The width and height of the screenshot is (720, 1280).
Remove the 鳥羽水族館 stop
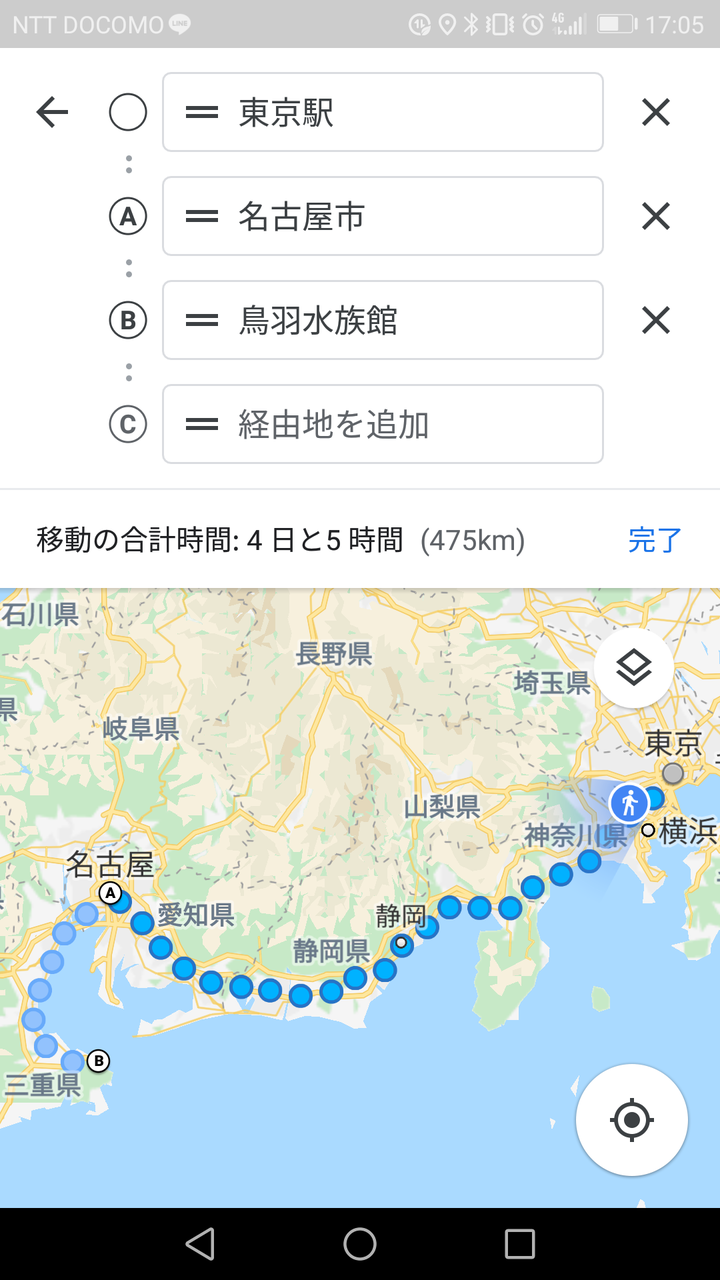tap(656, 320)
